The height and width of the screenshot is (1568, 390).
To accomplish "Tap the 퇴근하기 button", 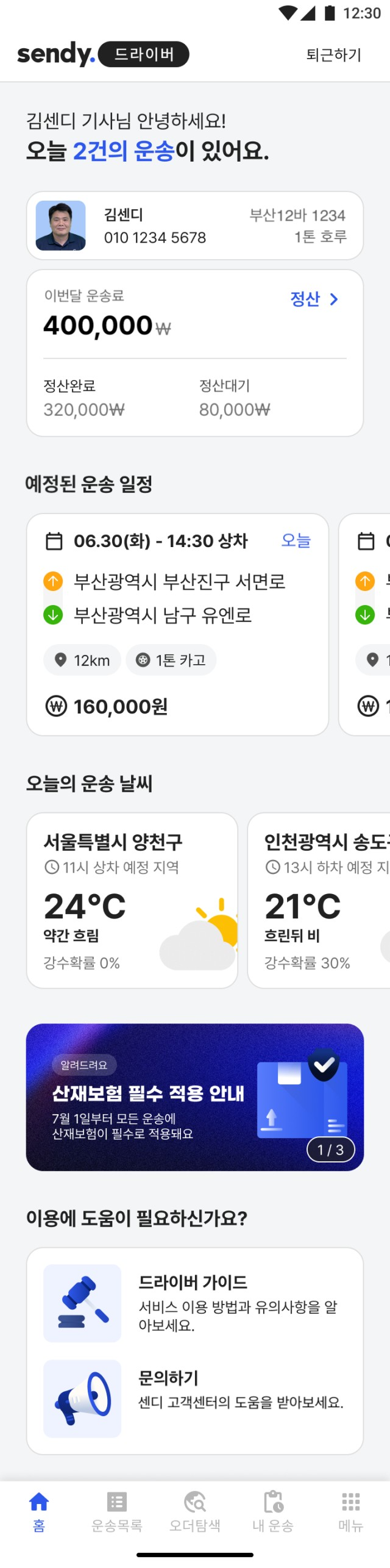I will point(333,55).
